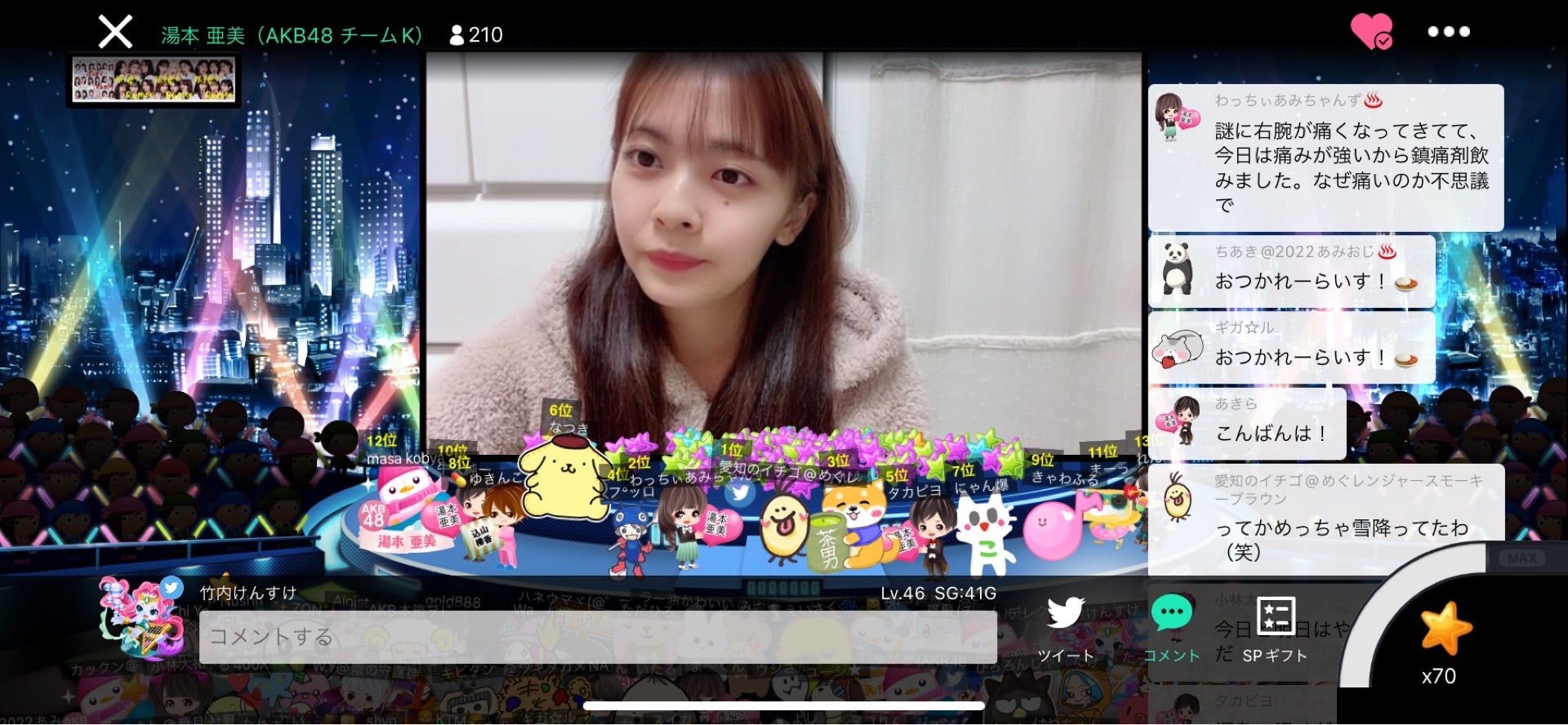This screenshot has height=725, width=1568.
Task: Switch to the コメント tab
Action: [x=1171, y=629]
